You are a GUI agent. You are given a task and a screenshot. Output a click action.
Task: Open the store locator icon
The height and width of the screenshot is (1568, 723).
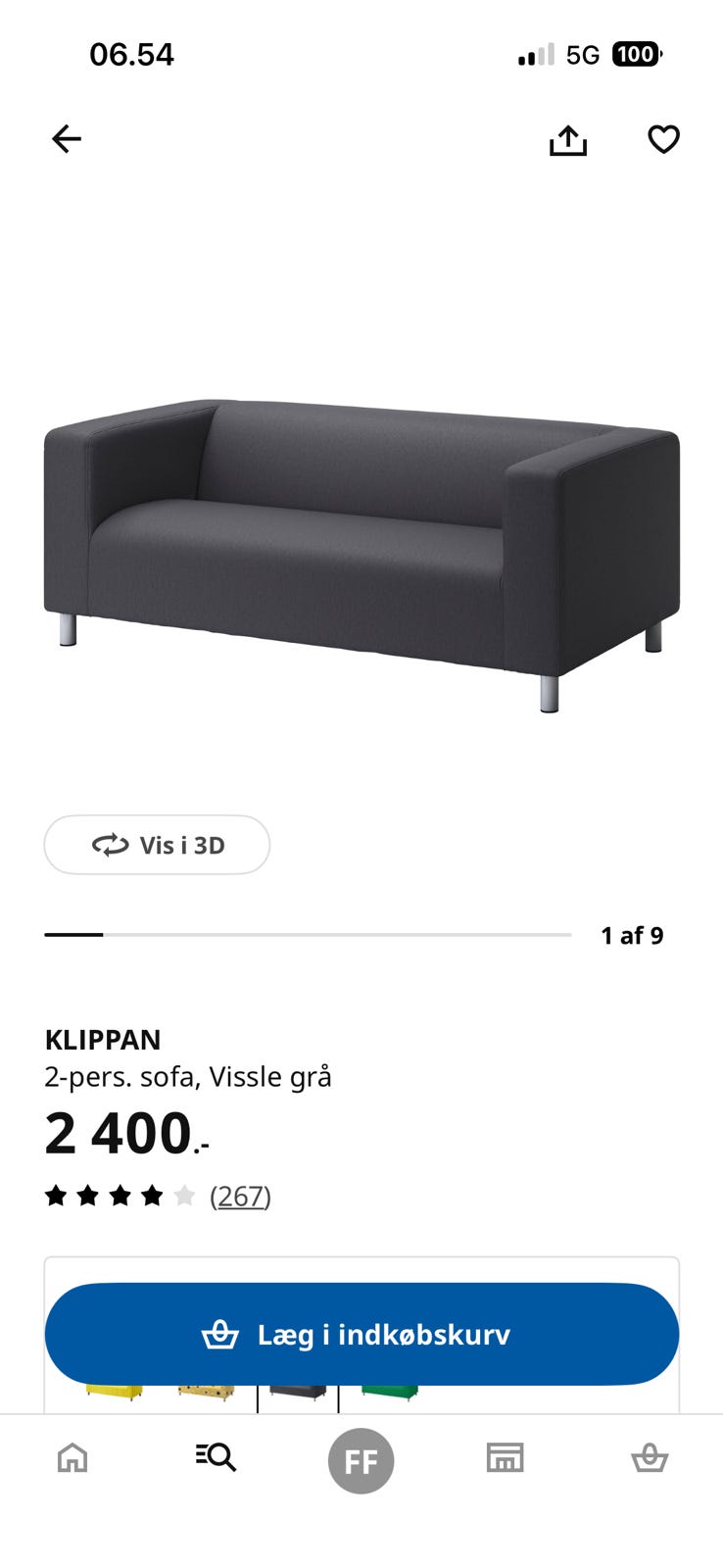(506, 1458)
